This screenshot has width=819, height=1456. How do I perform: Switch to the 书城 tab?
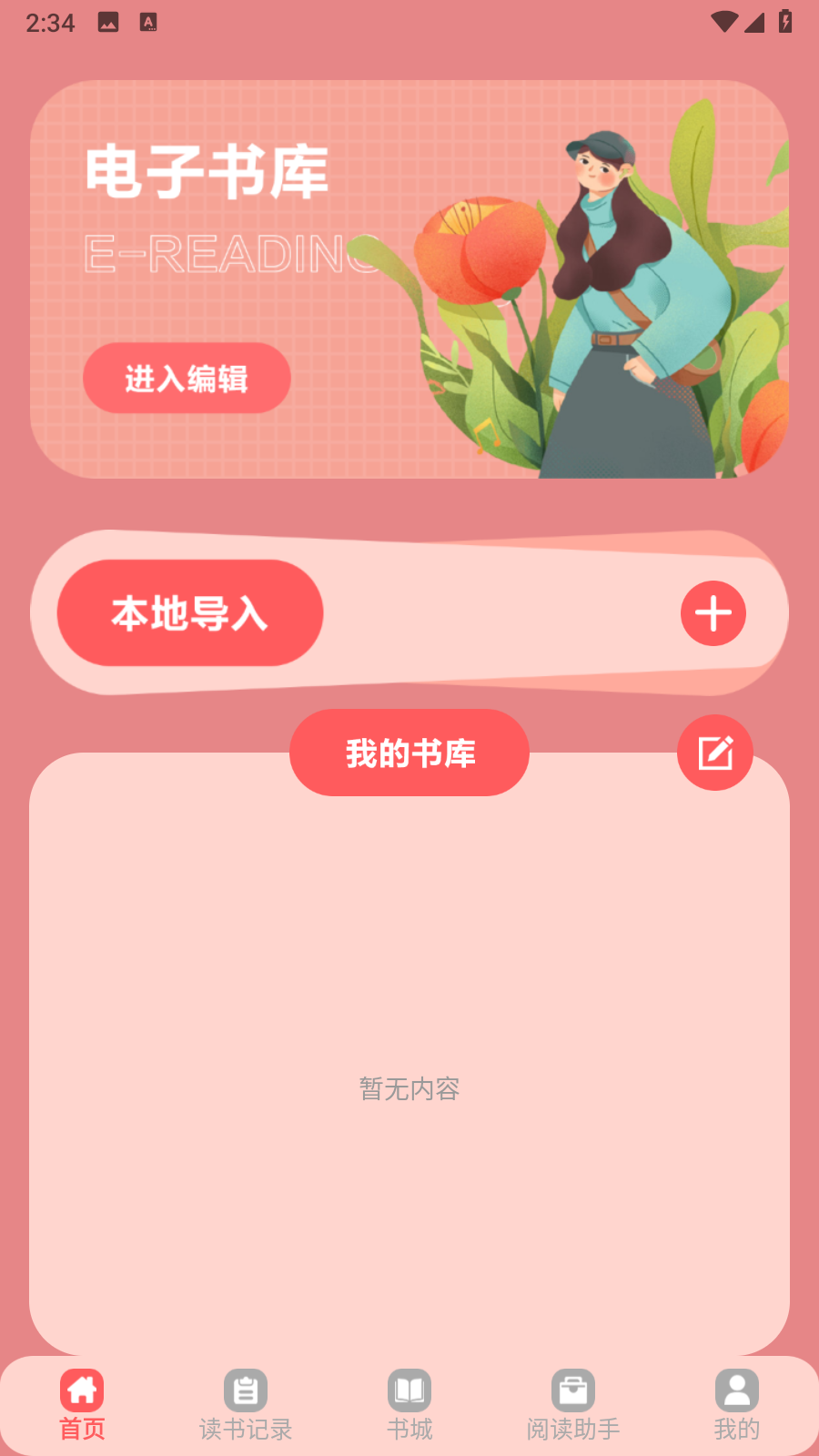click(x=409, y=1429)
